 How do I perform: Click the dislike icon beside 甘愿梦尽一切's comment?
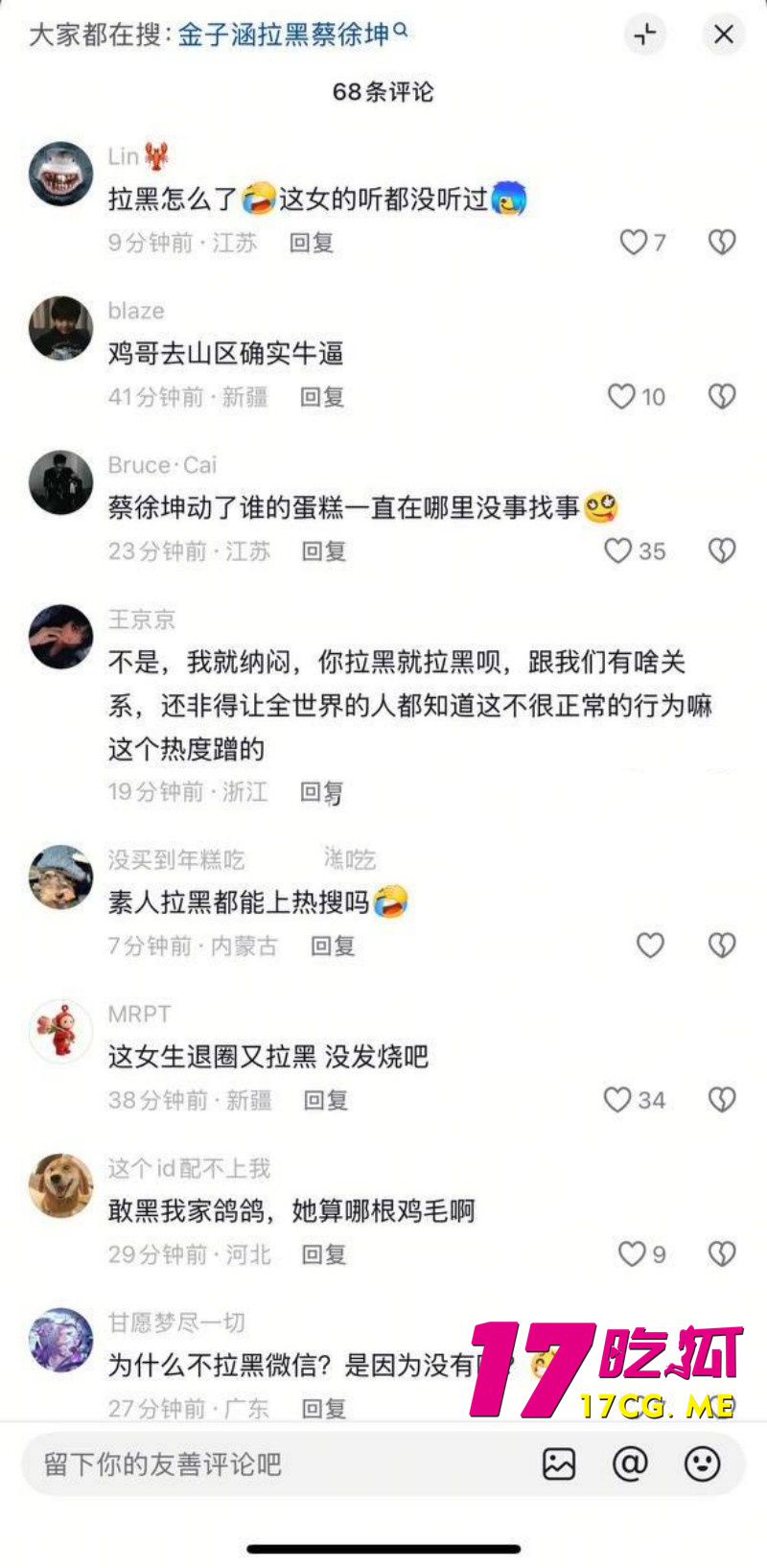(x=722, y=1408)
